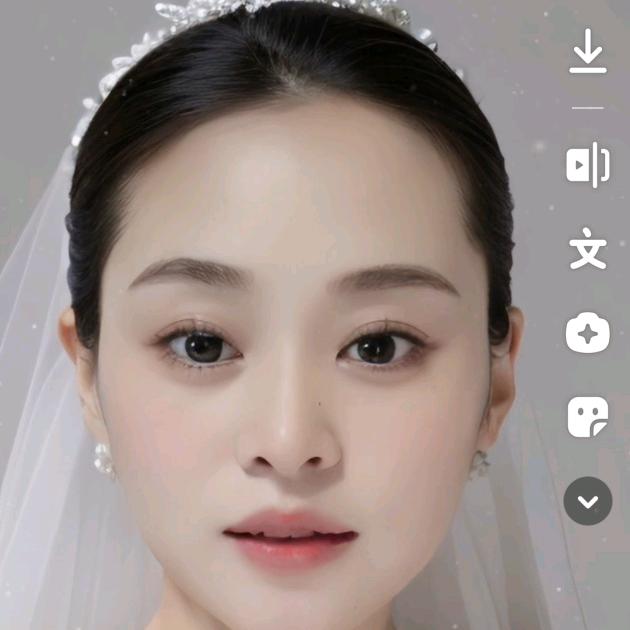Open the sparkle effects tool
630x630 pixels.
point(588,333)
